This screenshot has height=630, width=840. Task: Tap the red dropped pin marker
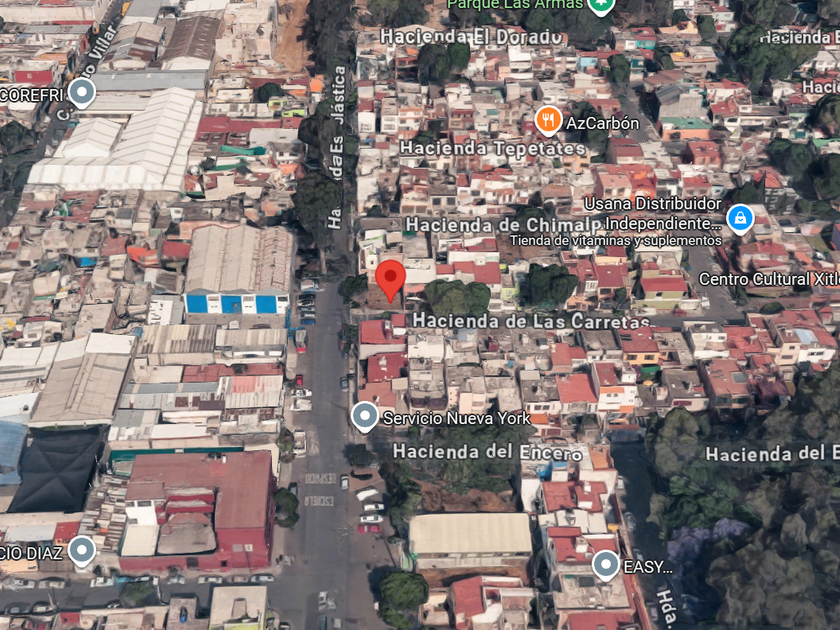(x=390, y=281)
